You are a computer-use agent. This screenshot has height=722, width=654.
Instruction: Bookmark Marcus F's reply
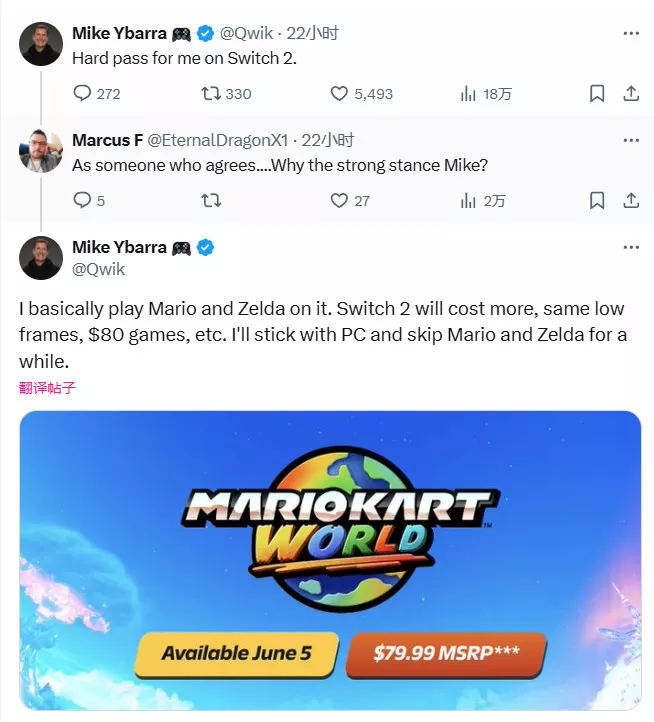(x=597, y=200)
